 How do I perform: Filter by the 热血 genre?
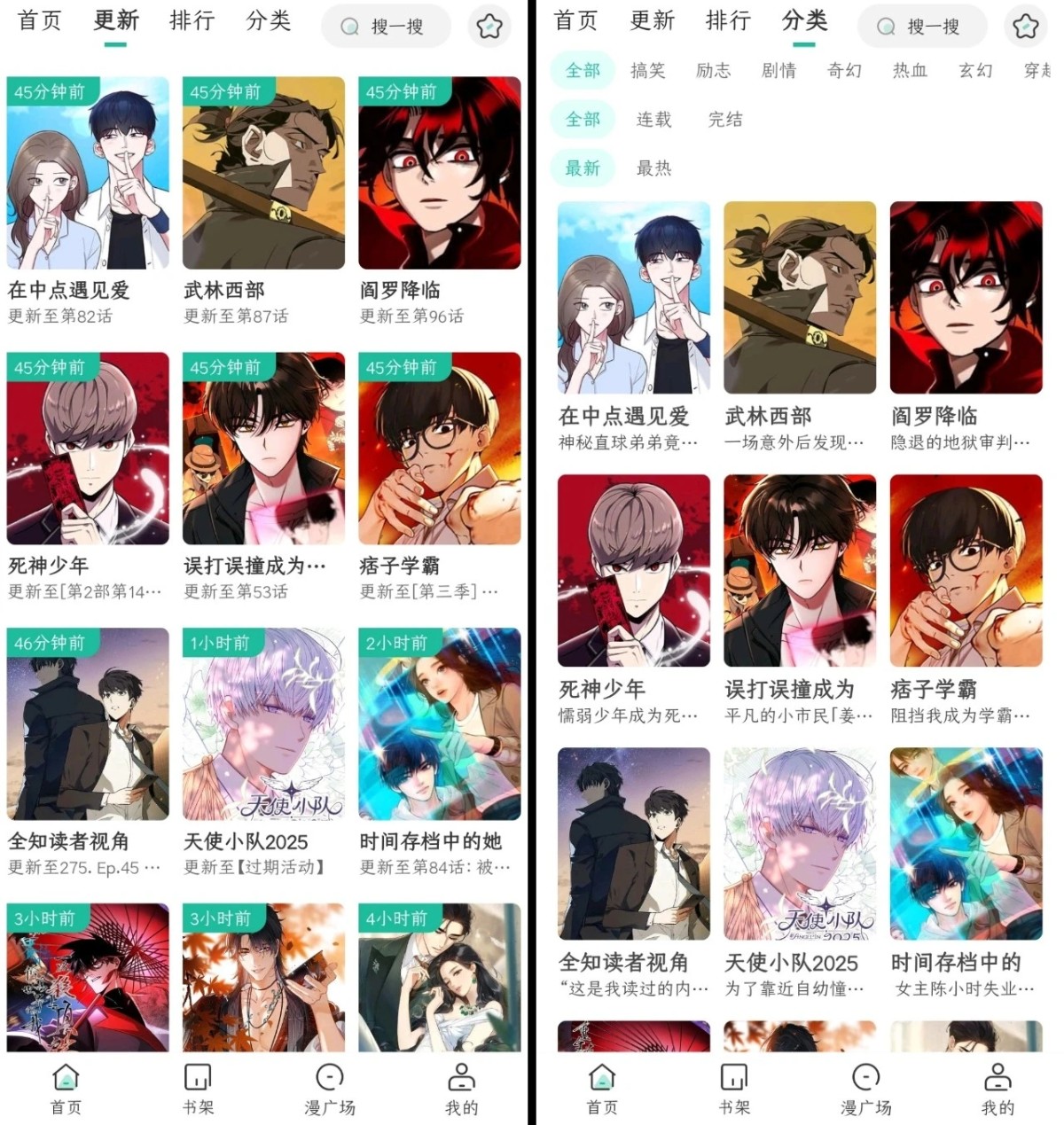tap(910, 71)
